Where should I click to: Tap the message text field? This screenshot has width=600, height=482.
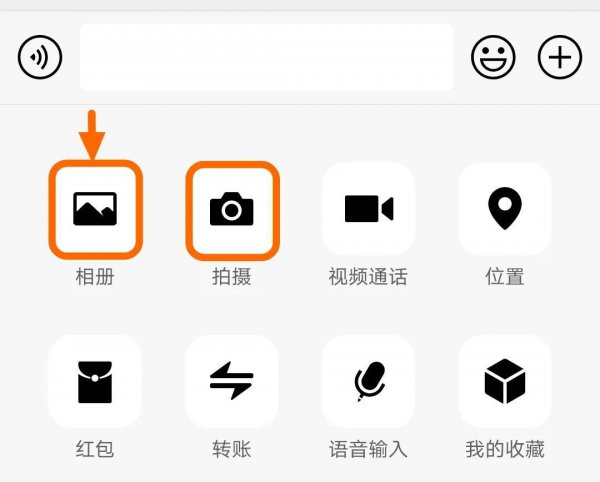pos(266,58)
